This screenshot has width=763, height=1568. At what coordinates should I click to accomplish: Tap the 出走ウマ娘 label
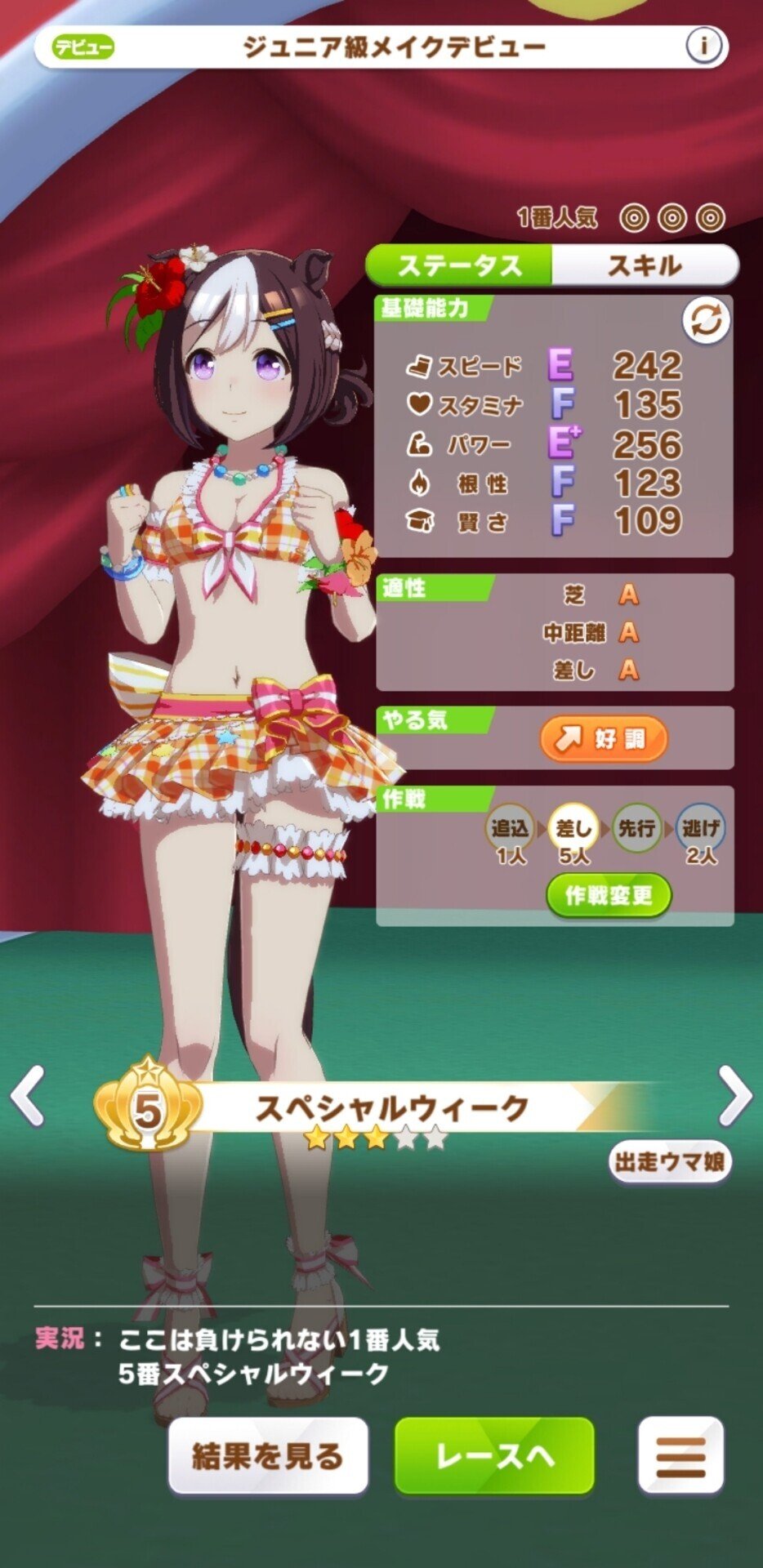(x=672, y=1159)
